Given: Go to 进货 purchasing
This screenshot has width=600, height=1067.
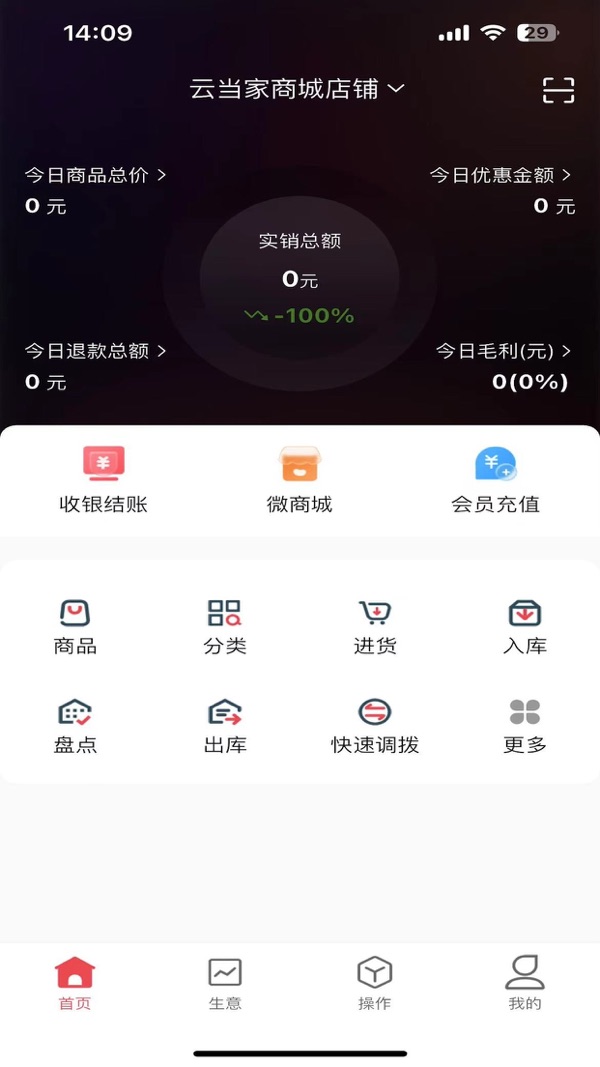Looking at the screenshot, I should point(375,626).
